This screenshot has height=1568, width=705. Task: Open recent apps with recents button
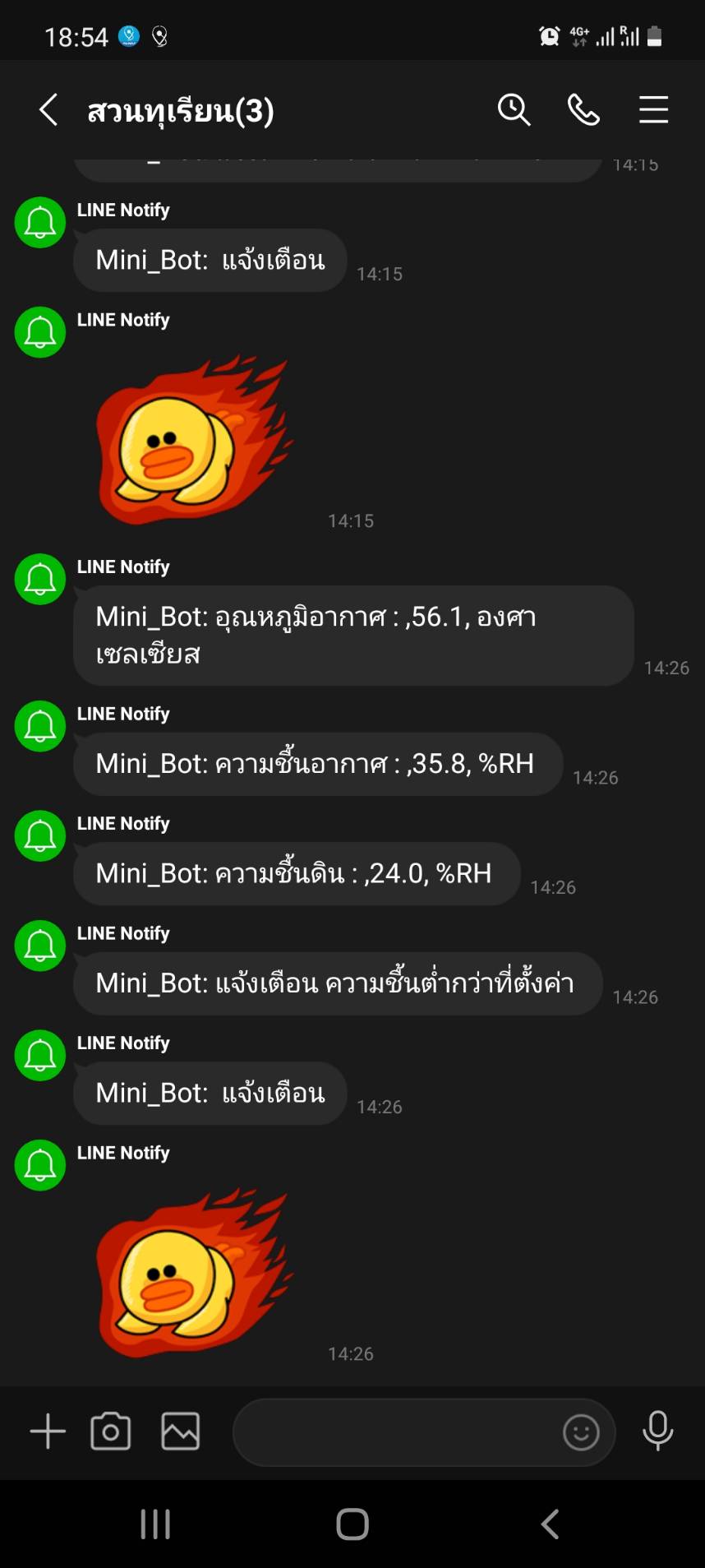pyautogui.click(x=154, y=1524)
